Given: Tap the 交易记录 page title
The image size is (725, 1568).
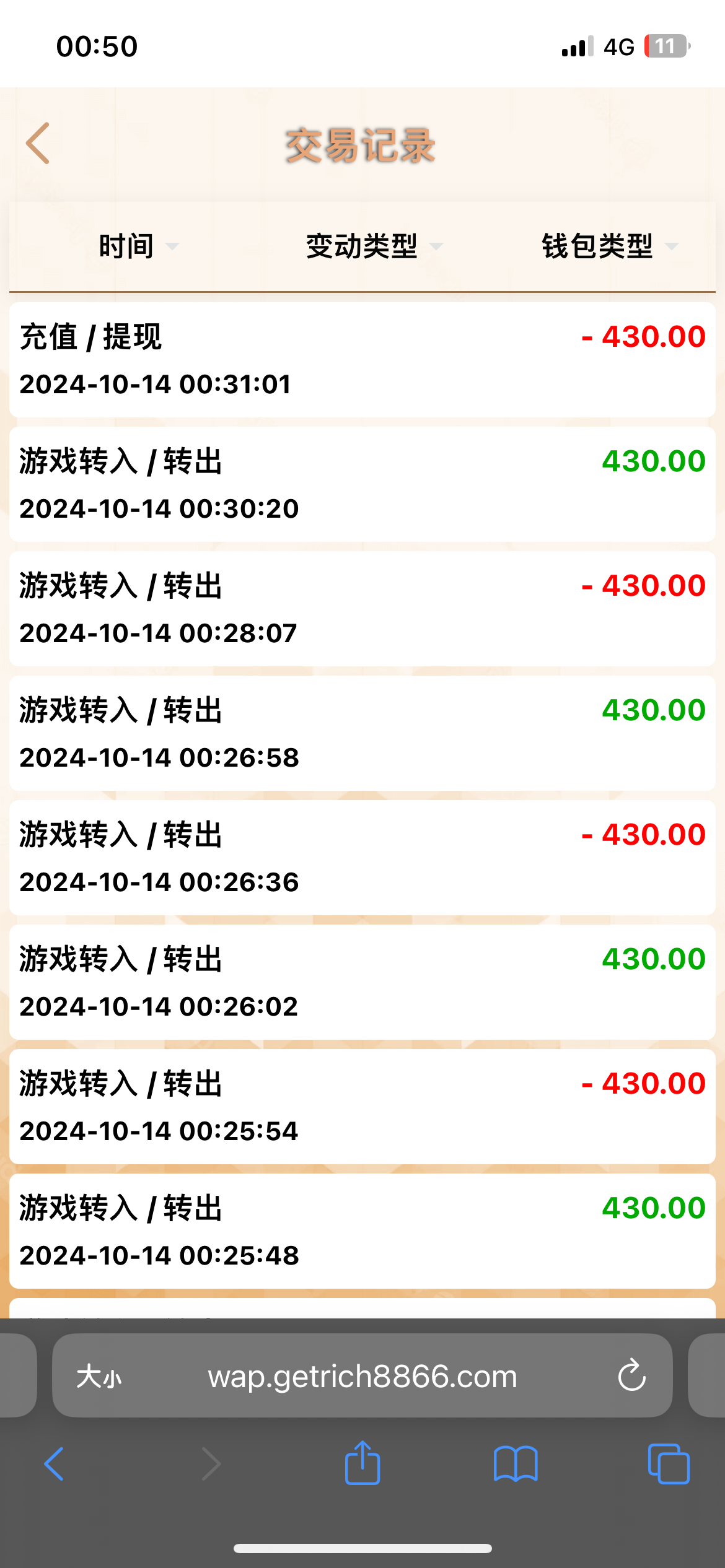Looking at the screenshot, I should pyautogui.click(x=361, y=146).
